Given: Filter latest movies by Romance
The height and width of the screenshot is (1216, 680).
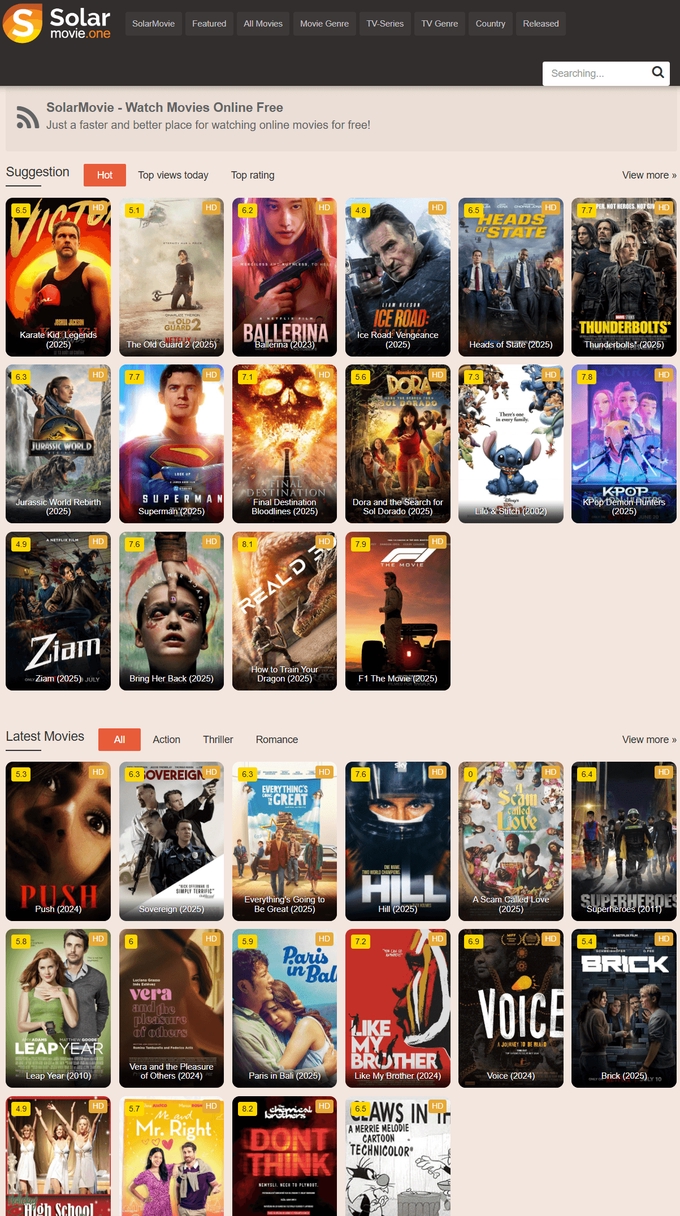Looking at the screenshot, I should coord(276,740).
